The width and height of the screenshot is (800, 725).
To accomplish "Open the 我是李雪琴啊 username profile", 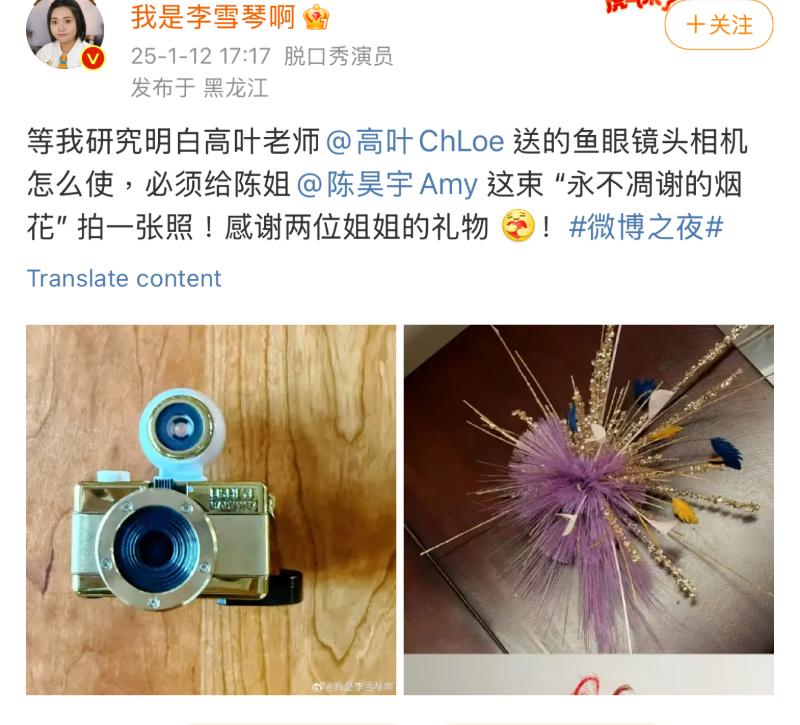I will tap(216, 17).
